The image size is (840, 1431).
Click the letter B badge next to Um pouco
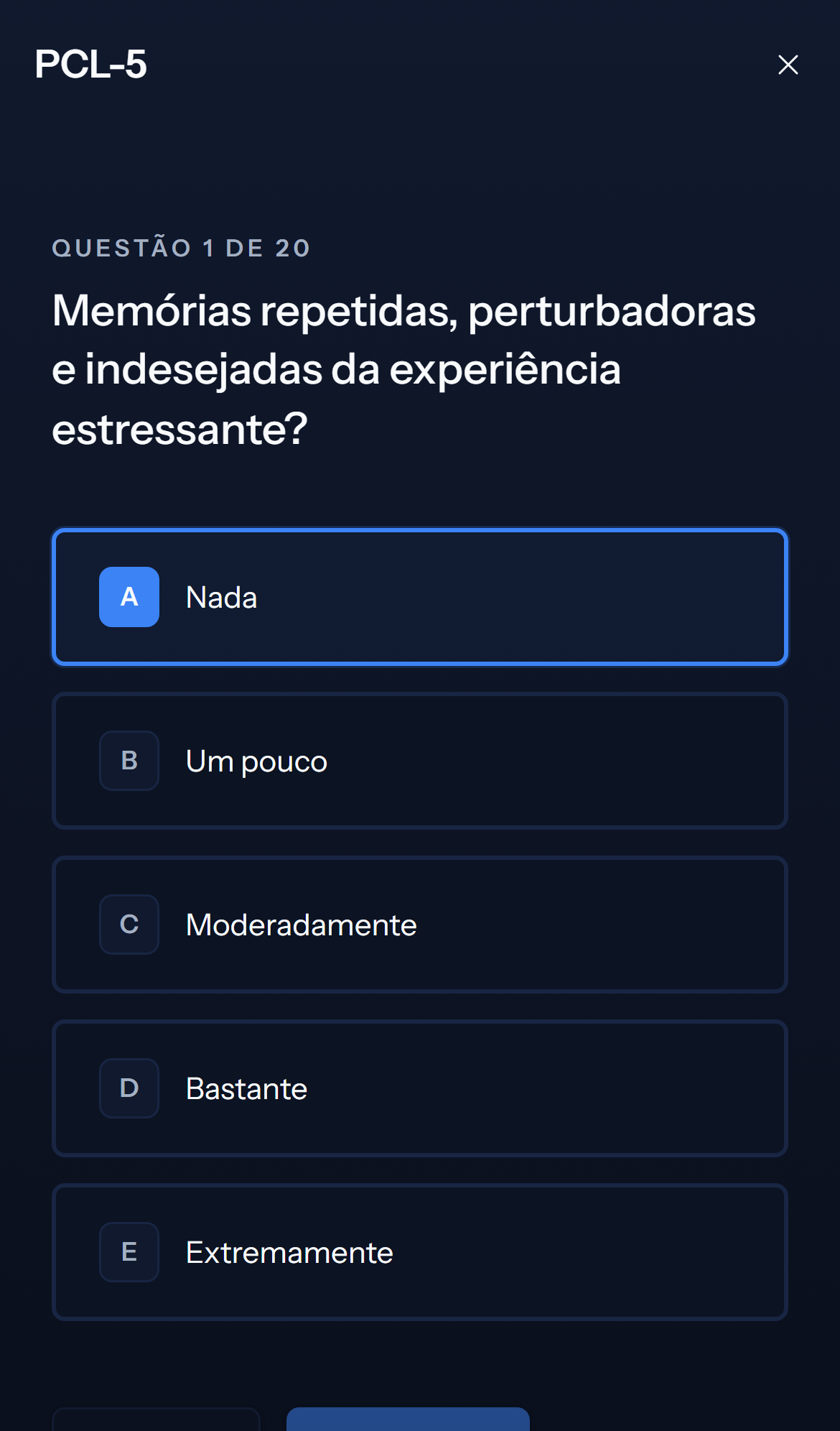[x=129, y=760]
